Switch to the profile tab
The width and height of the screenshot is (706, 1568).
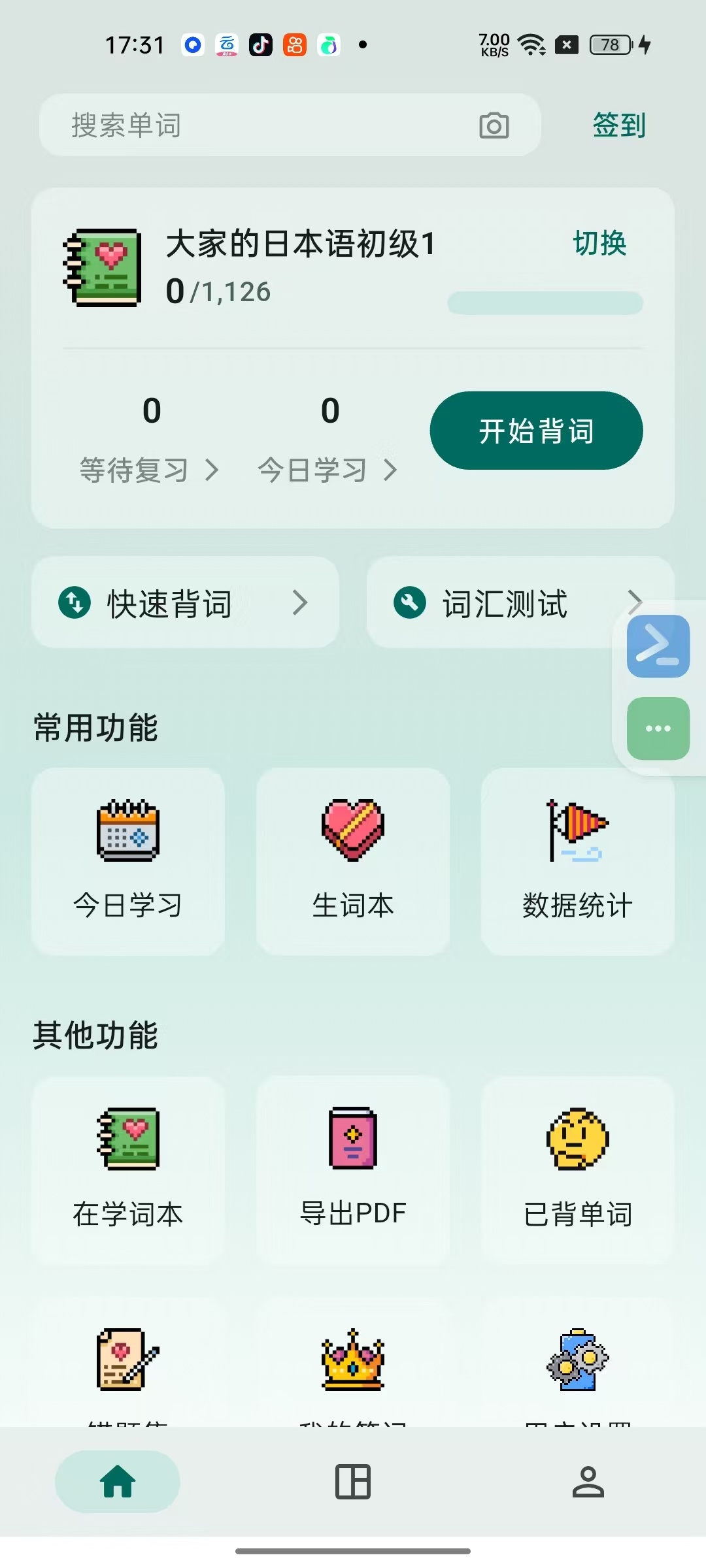[x=588, y=1481]
